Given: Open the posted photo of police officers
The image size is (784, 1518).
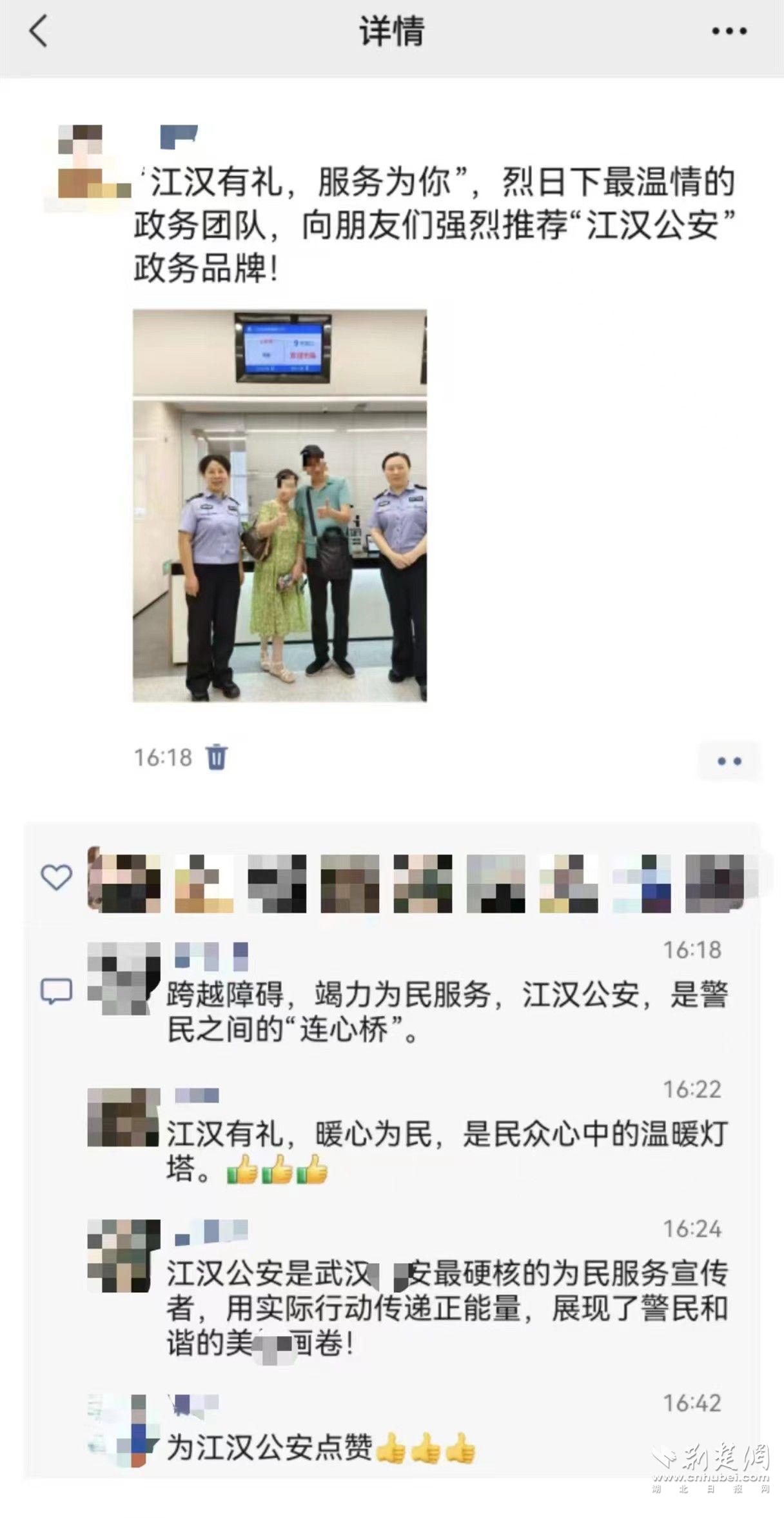Looking at the screenshot, I should (280, 505).
